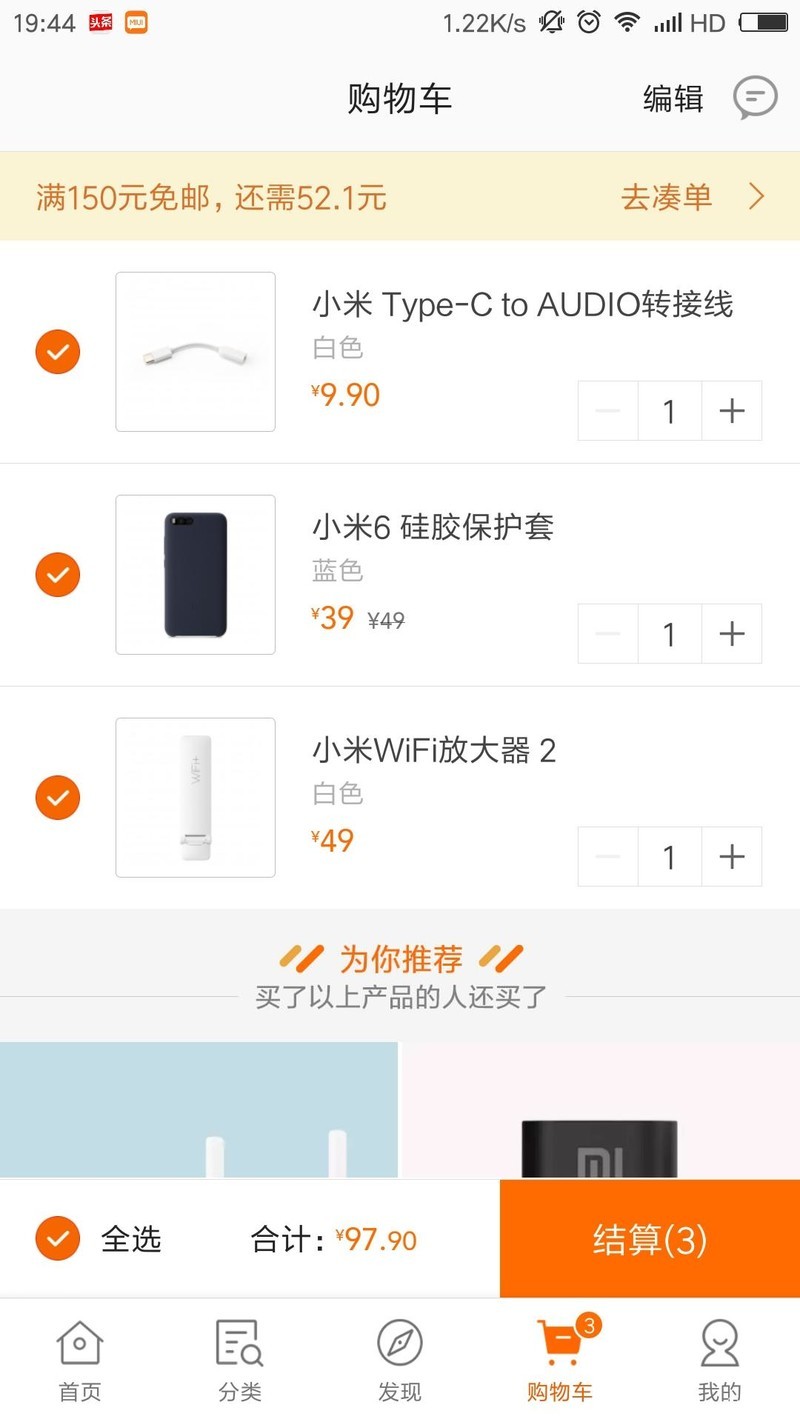The image size is (800, 1422).
Task: Increase quantity of Type-C 转接线 with plus
Action: point(731,410)
